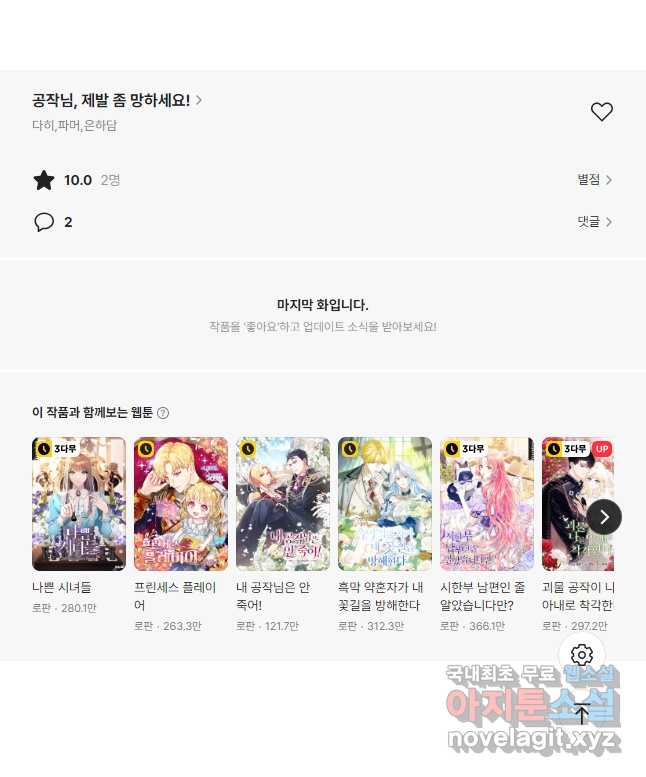
Task: Open the webtoon 프린세스 플레이어
Action: (x=181, y=504)
